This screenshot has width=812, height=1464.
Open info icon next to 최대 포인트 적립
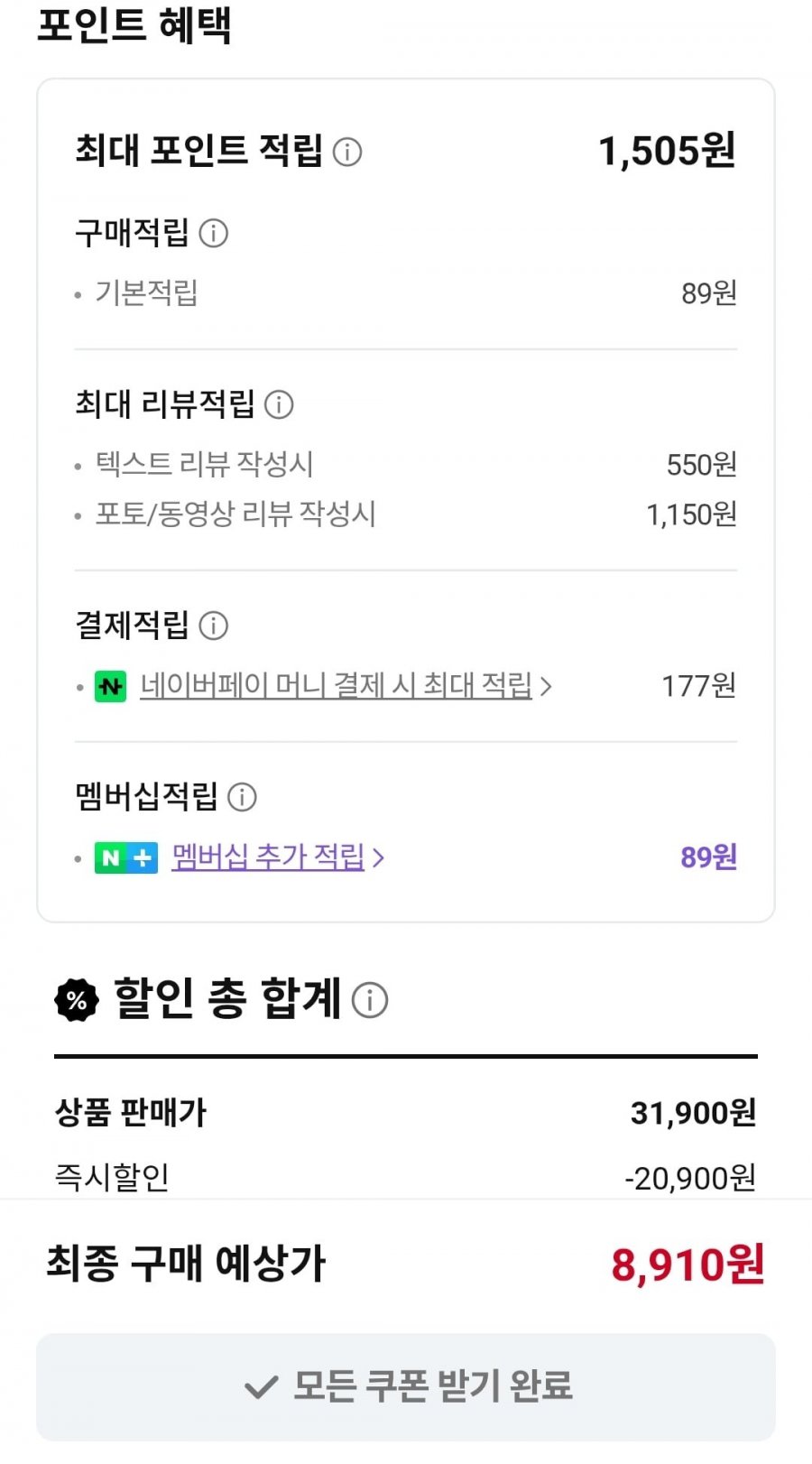(x=347, y=152)
